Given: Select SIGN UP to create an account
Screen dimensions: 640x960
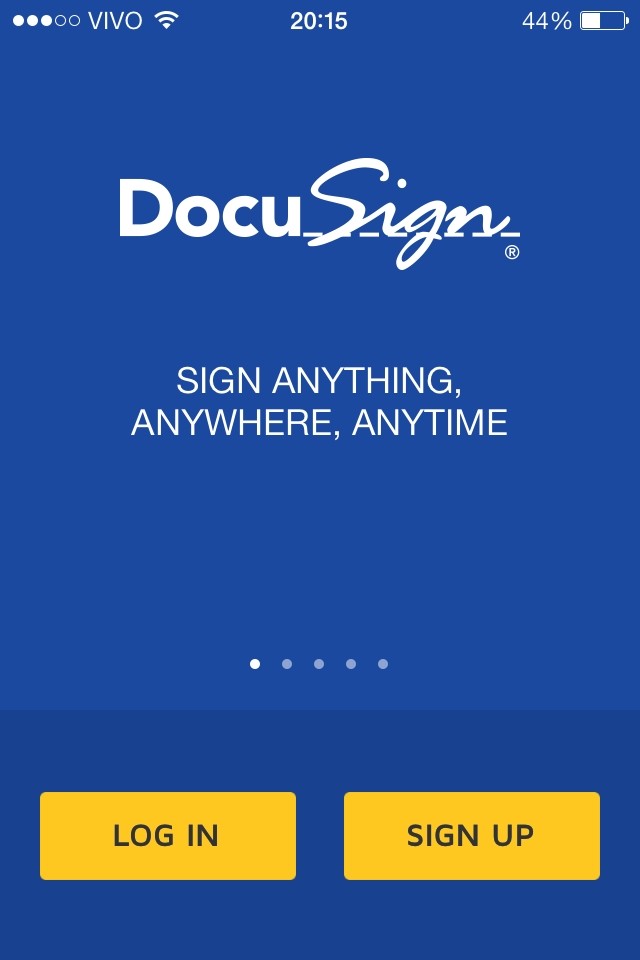Looking at the screenshot, I should (x=472, y=836).
